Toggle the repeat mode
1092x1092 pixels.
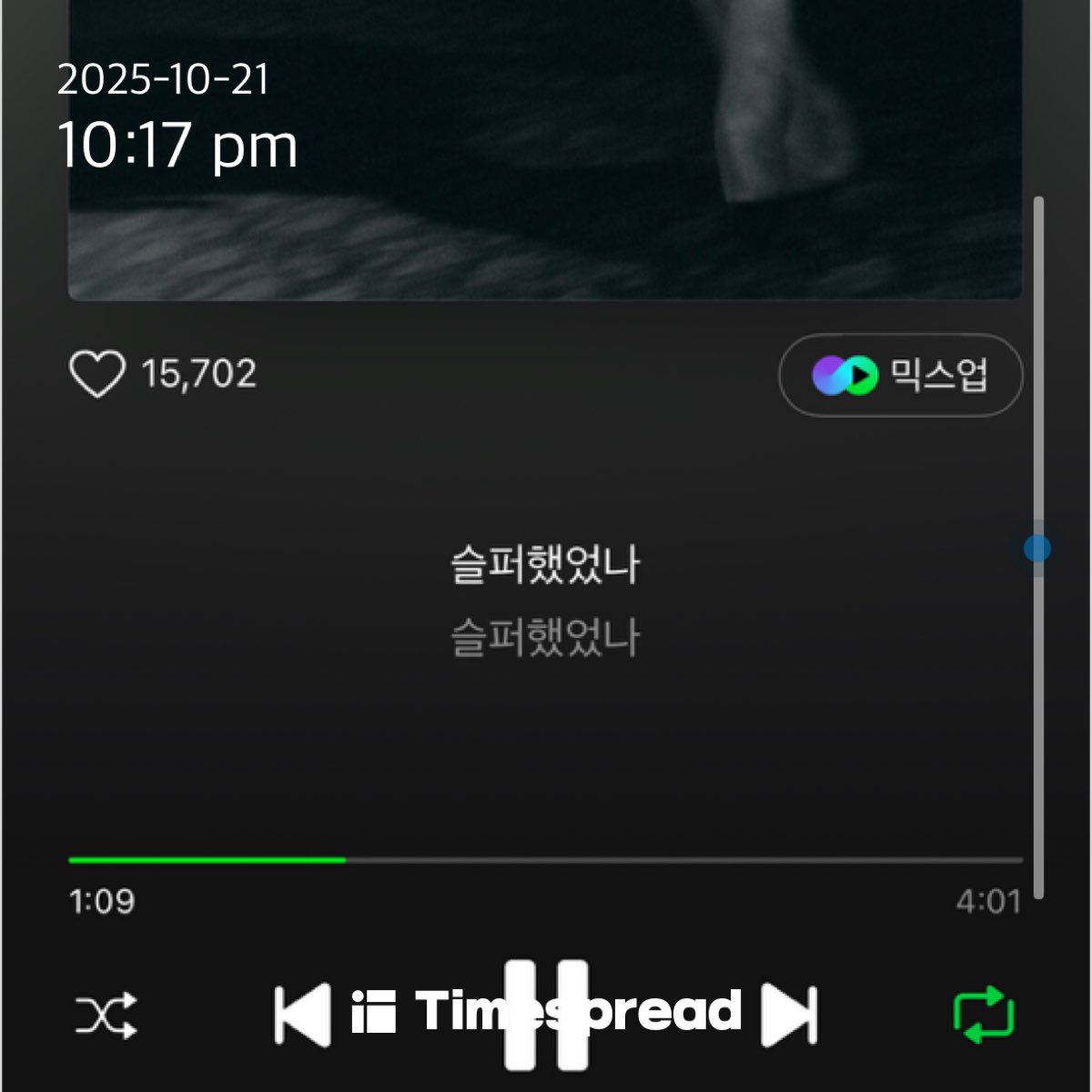coord(984,1014)
